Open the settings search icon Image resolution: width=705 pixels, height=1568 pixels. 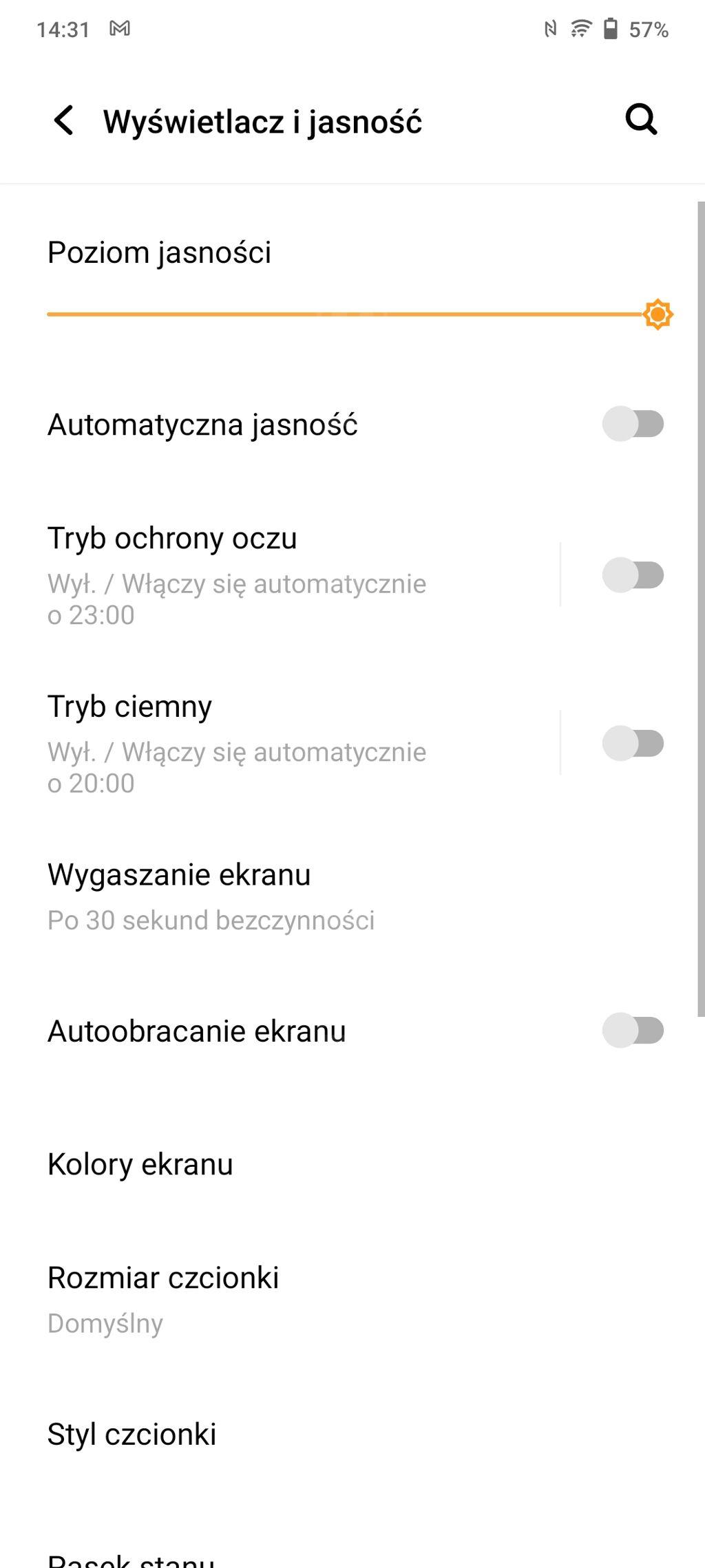point(641,120)
